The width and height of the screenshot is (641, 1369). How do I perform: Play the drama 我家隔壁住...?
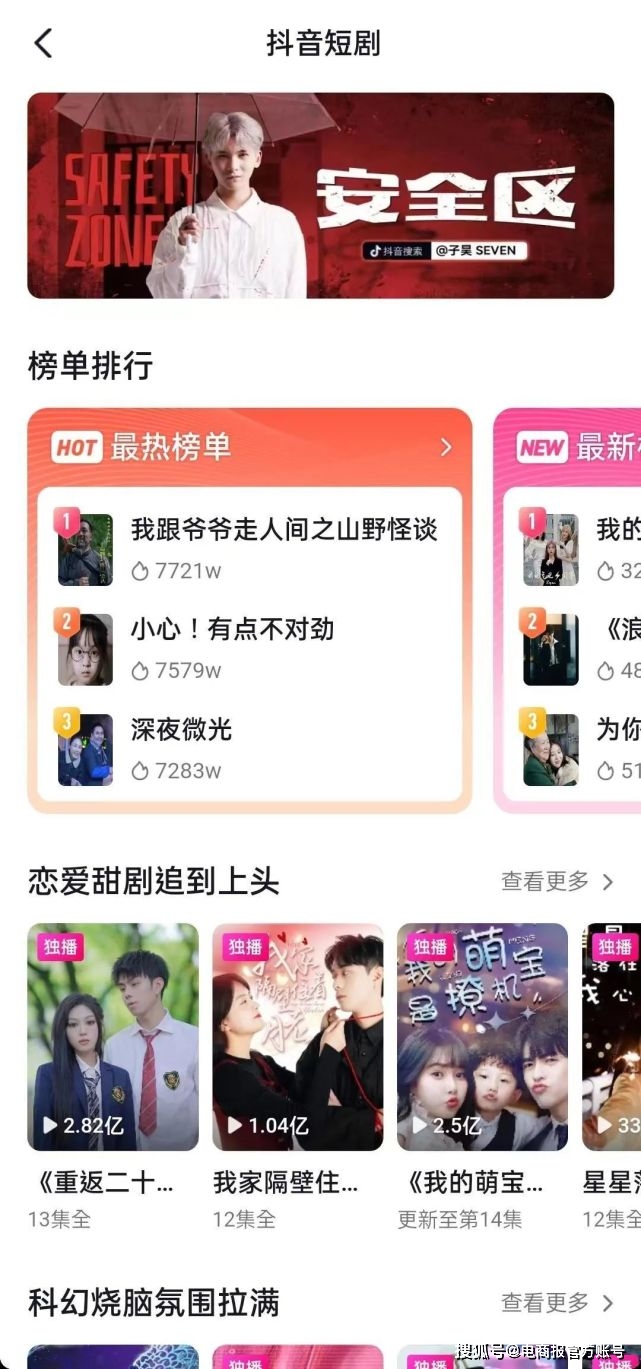click(298, 1037)
